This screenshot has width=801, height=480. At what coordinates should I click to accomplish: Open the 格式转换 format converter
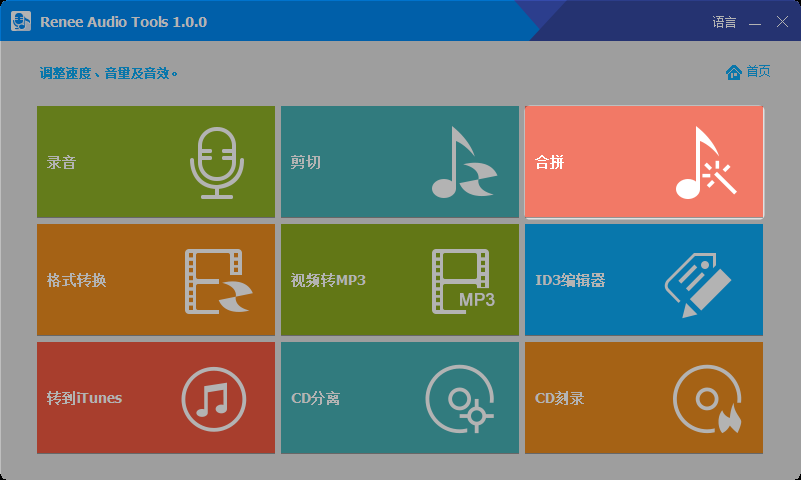(156, 280)
